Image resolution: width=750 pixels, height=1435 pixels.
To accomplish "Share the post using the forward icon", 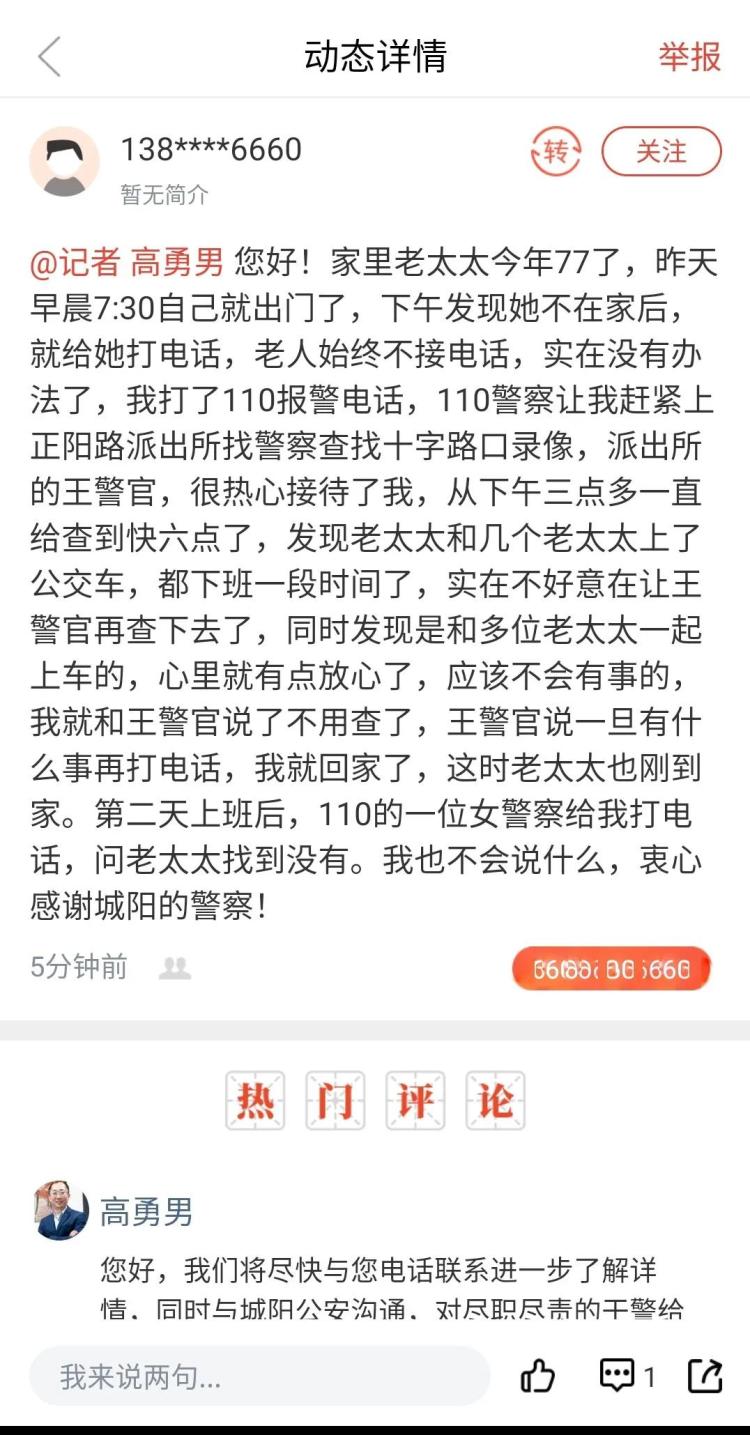I will [x=703, y=1375].
